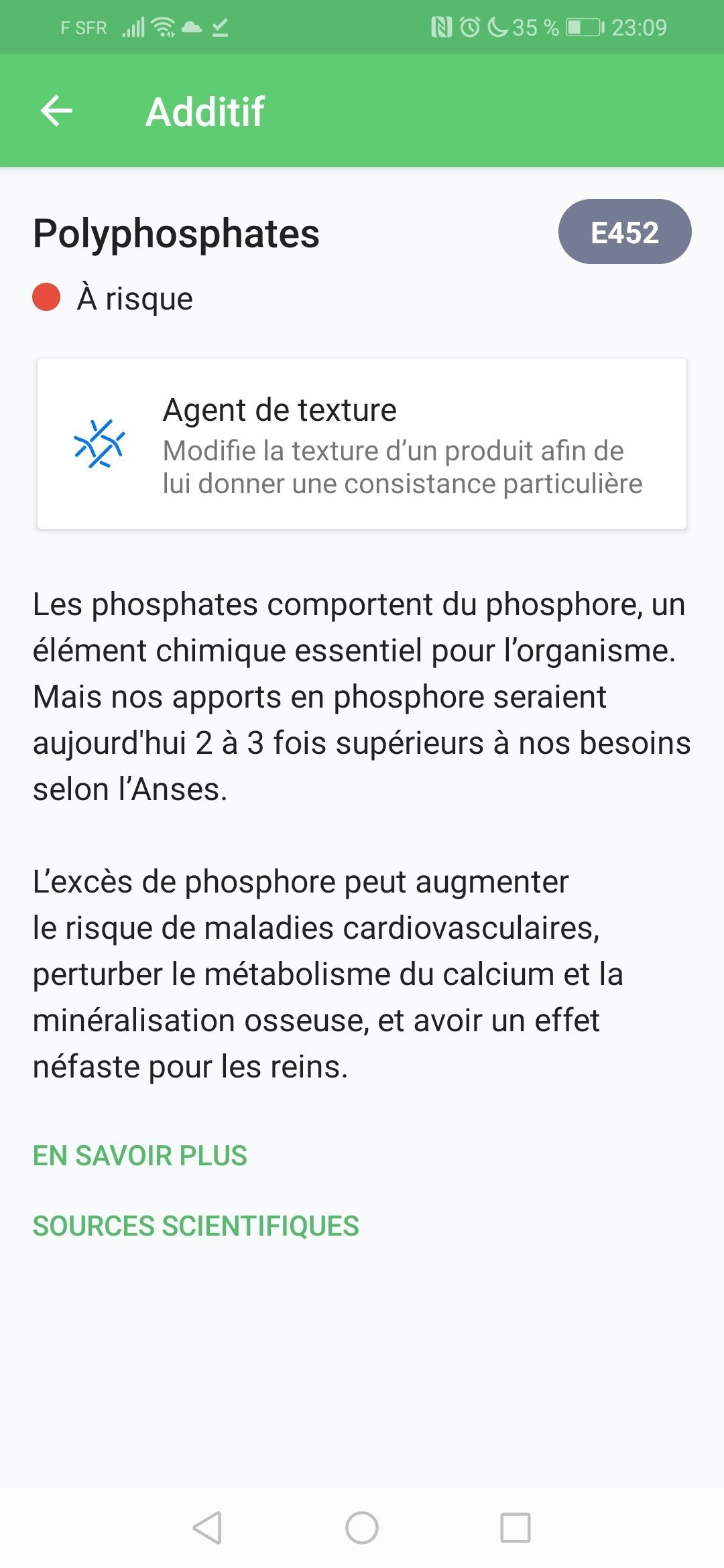Image resolution: width=724 pixels, height=1568 pixels.
Task: Go back from the Additif page
Action: point(56,111)
